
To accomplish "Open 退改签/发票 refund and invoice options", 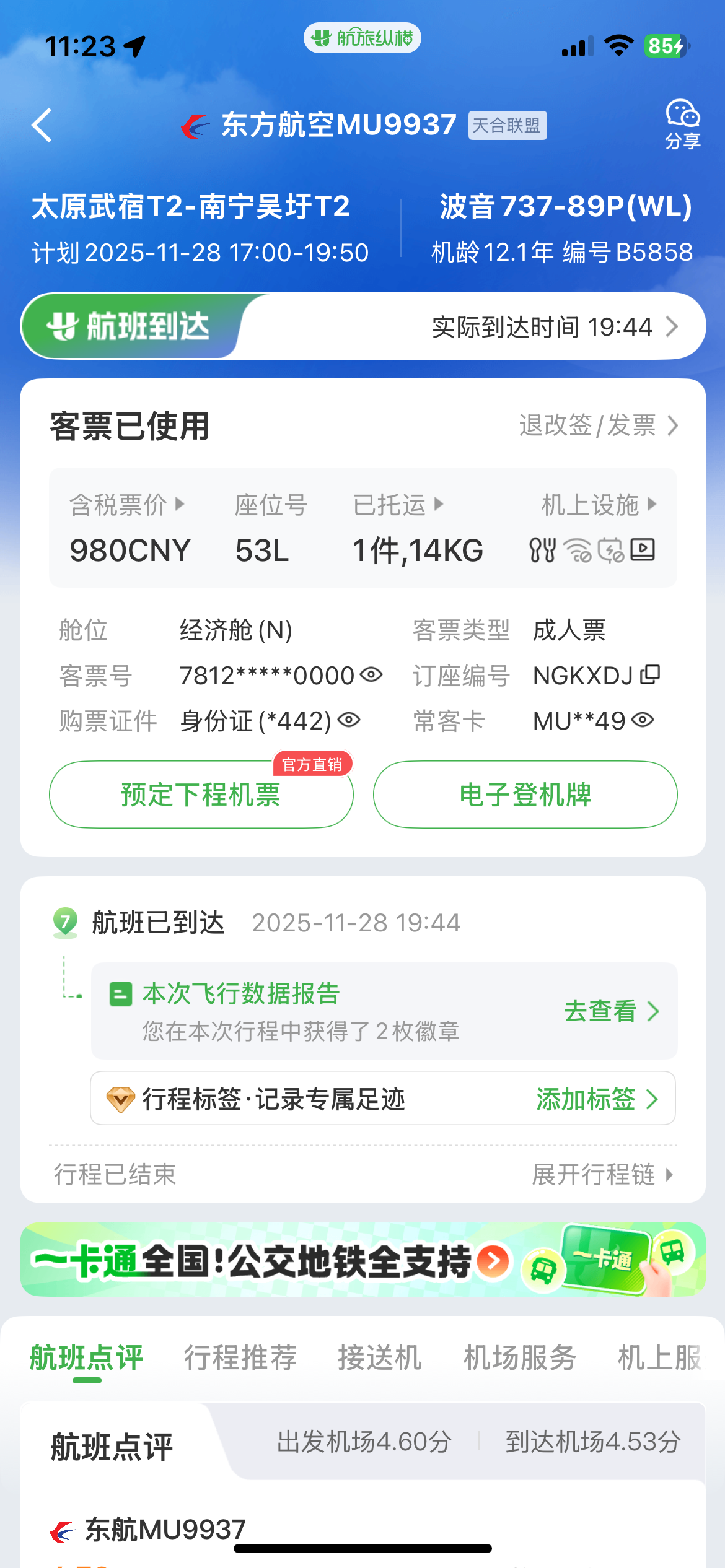I will point(598,425).
